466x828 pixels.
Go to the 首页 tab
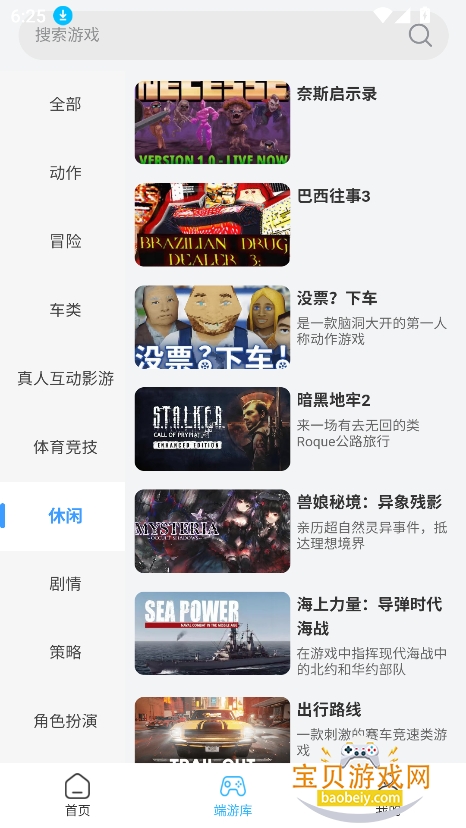tap(78, 794)
